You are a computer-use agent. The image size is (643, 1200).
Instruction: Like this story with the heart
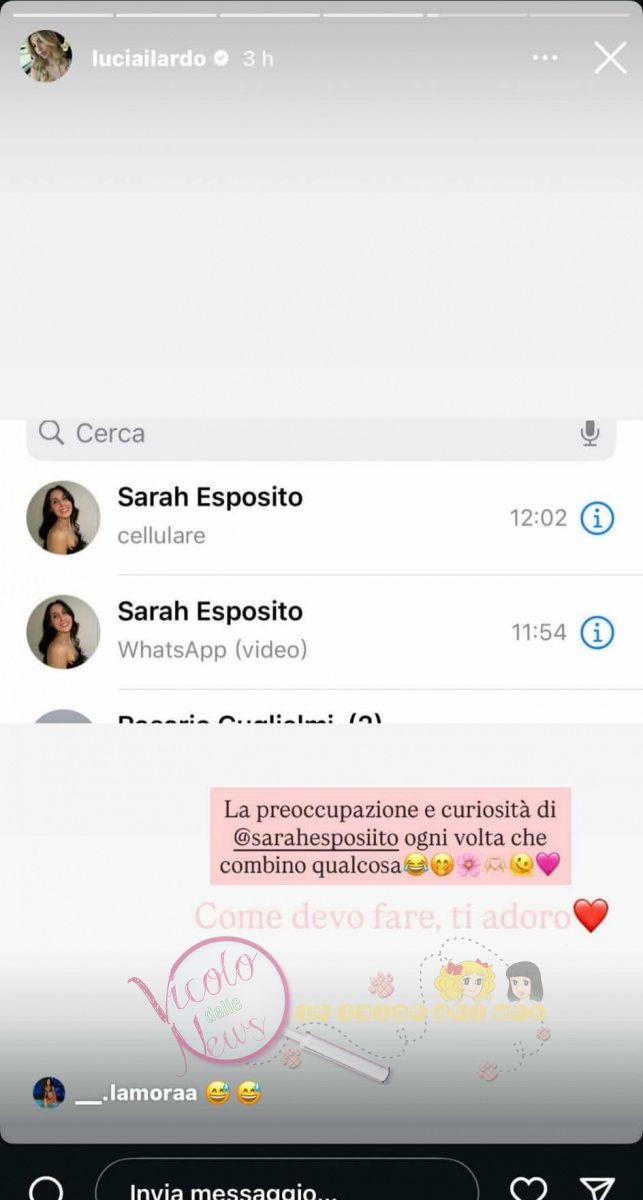point(528,1188)
